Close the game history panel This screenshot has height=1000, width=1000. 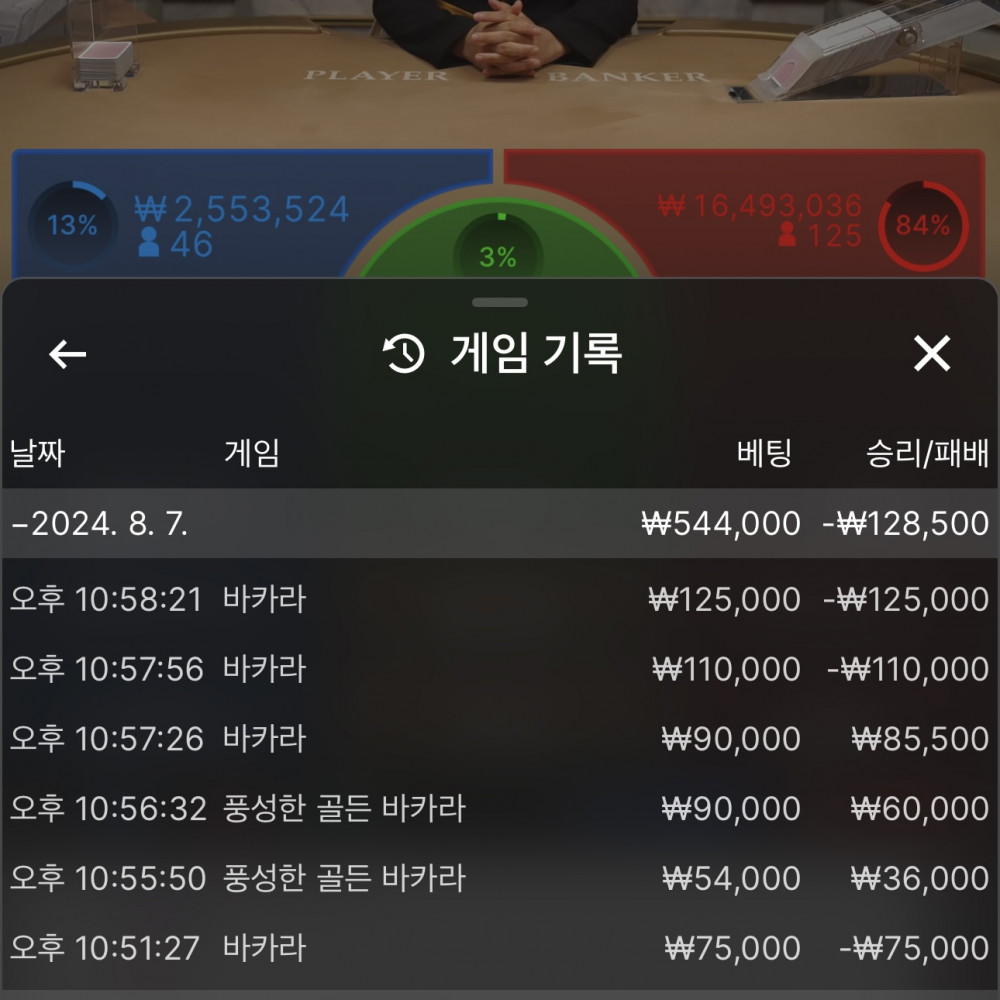click(x=932, y=354)
